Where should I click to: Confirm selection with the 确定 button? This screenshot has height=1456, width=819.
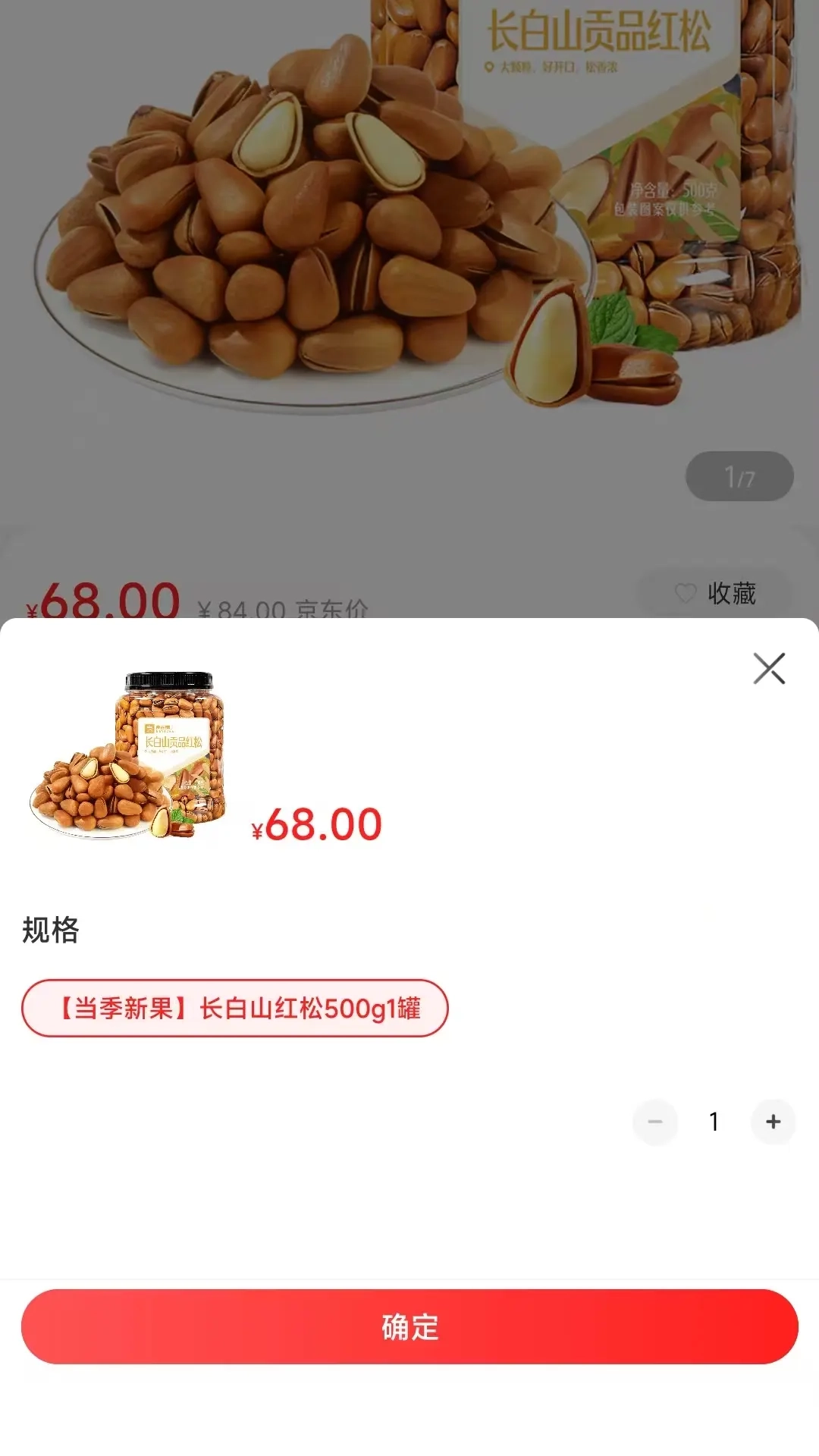(x=409, y=1329)
